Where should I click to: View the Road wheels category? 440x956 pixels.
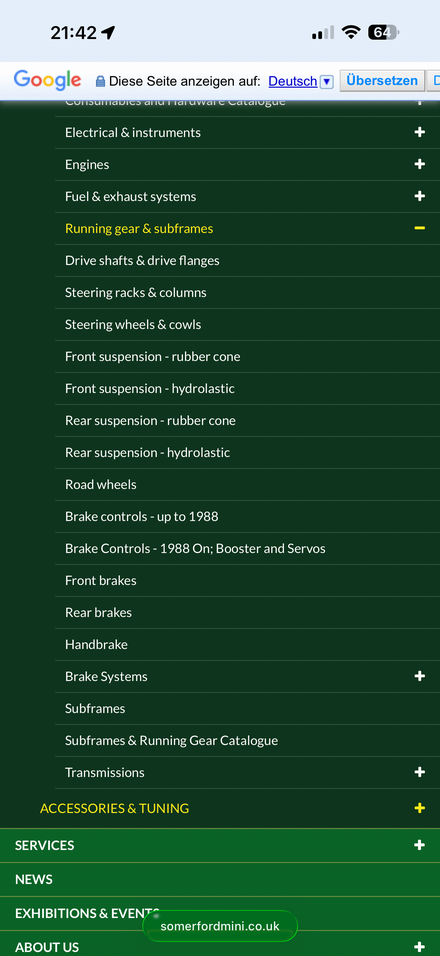click(x=101, y=485)
